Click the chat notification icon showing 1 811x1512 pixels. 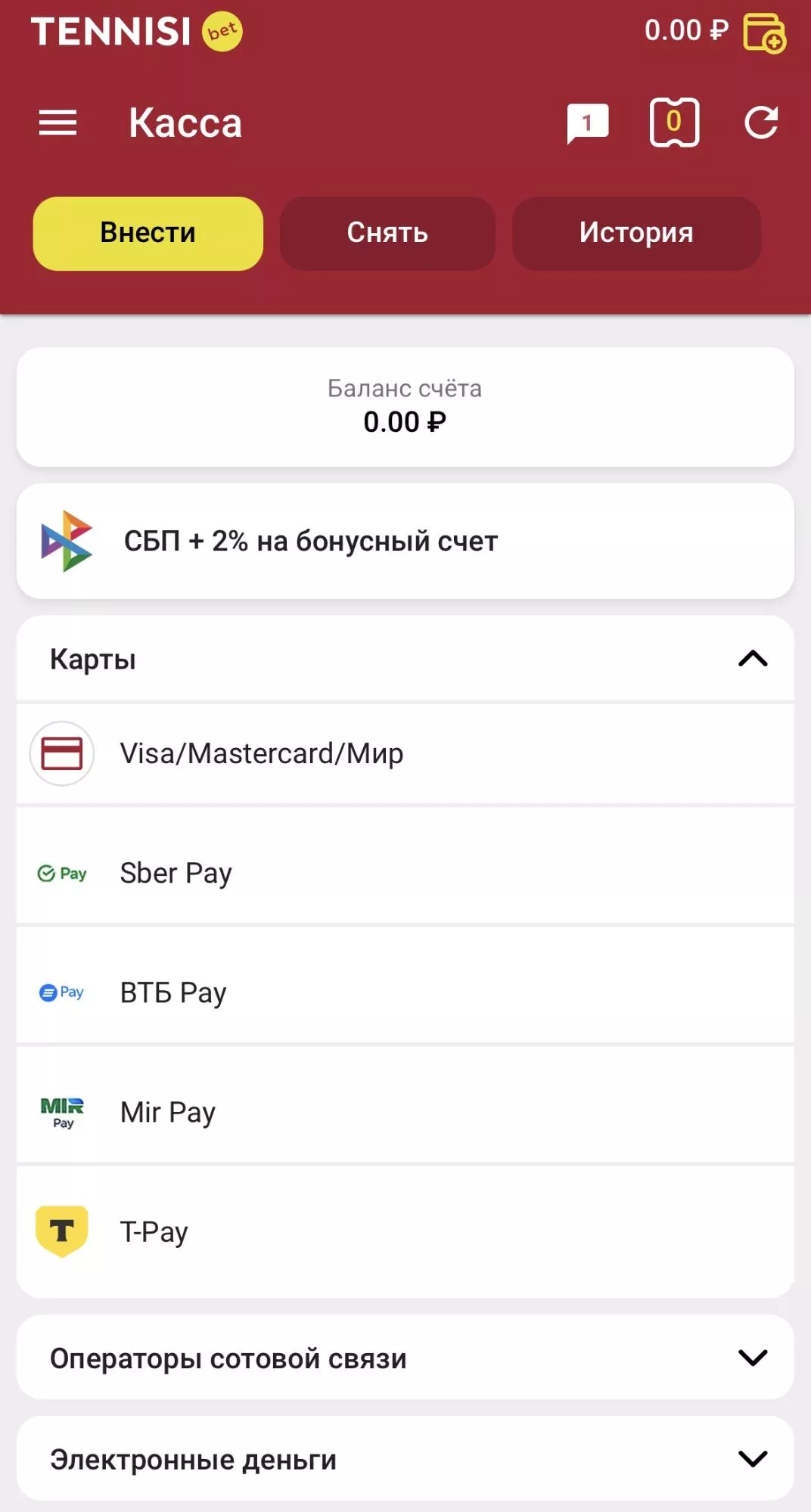[587, 123]
